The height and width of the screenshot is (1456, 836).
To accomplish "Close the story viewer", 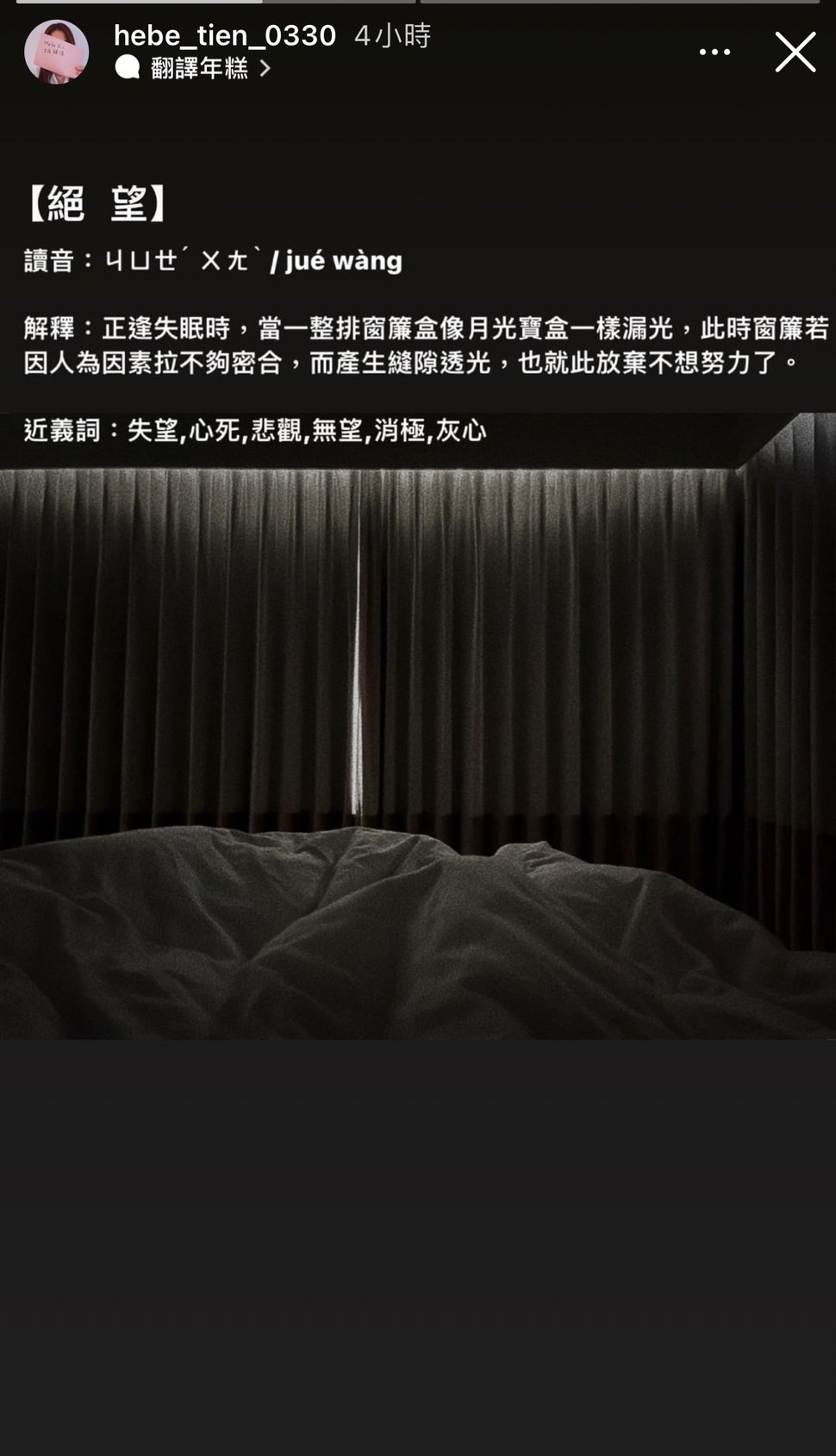I will coord(795,53).
